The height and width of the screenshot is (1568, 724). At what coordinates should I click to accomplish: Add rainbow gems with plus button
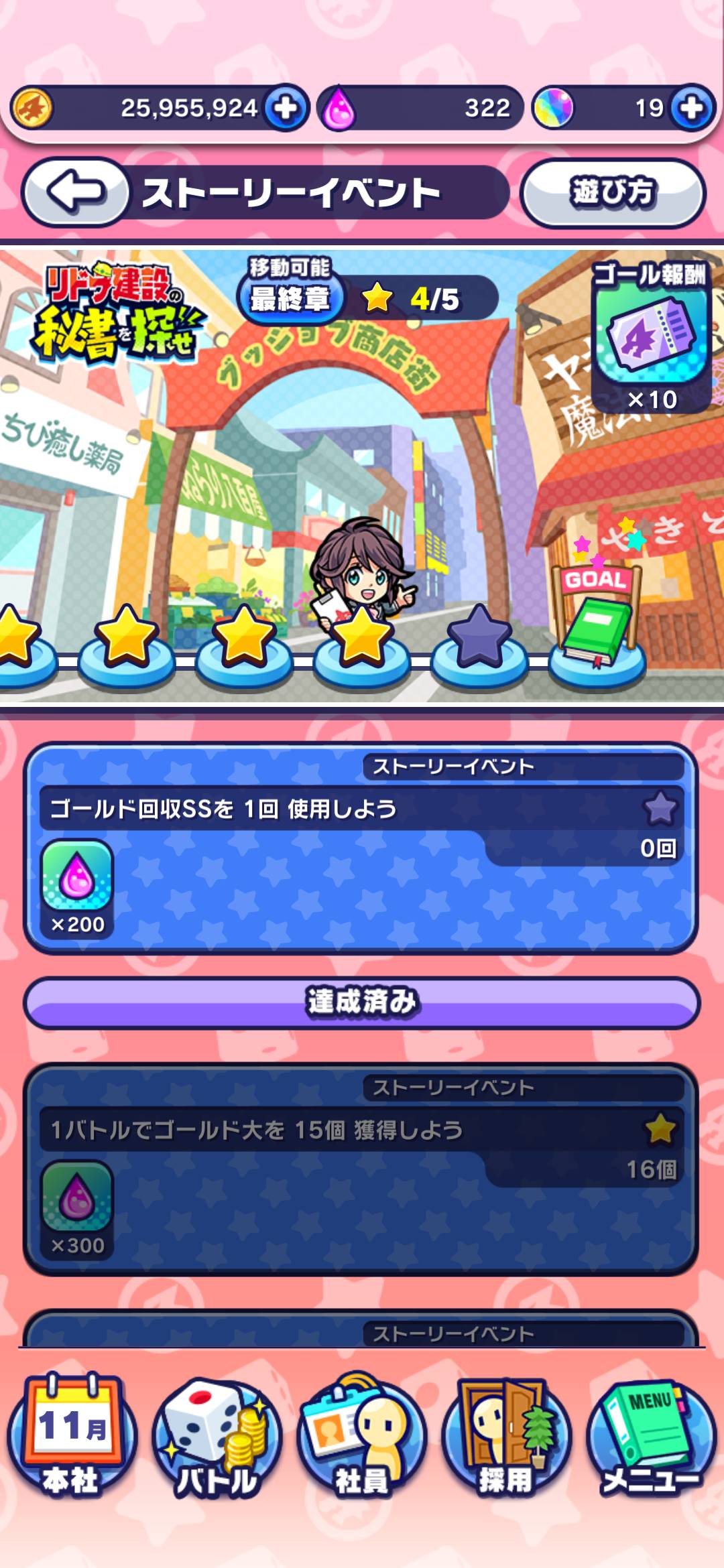691,108
